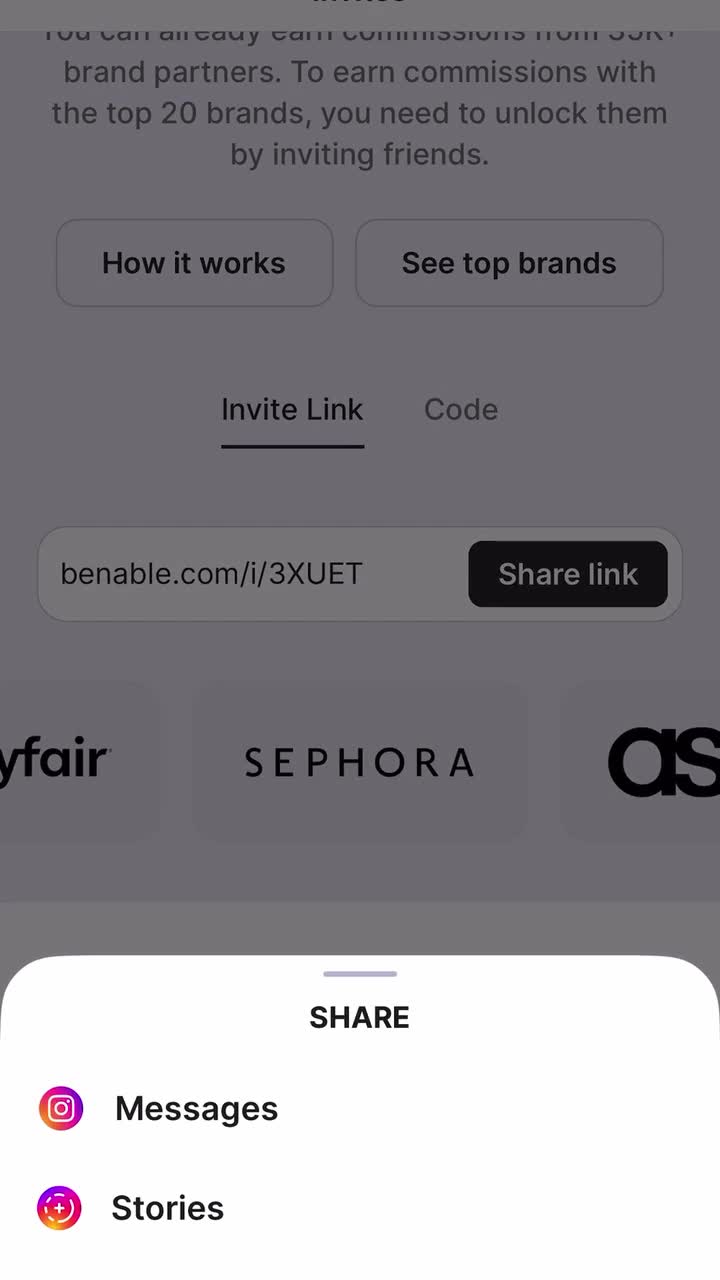See top brands
Screen dimensions: 720x1280
click(x=509, y=263)
